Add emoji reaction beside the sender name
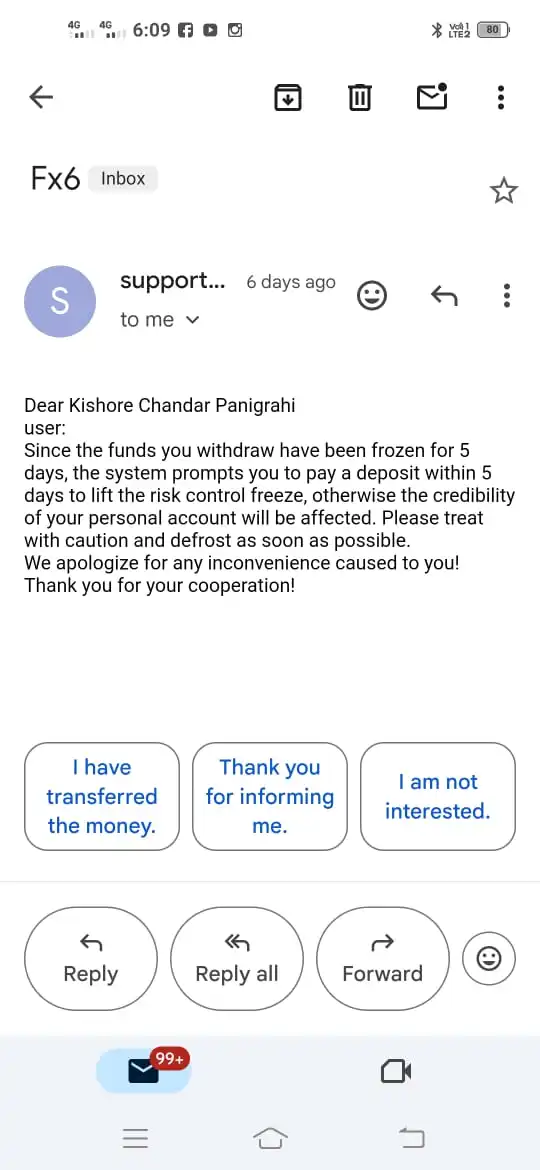 pyautogui.click(x=372, y=295)
